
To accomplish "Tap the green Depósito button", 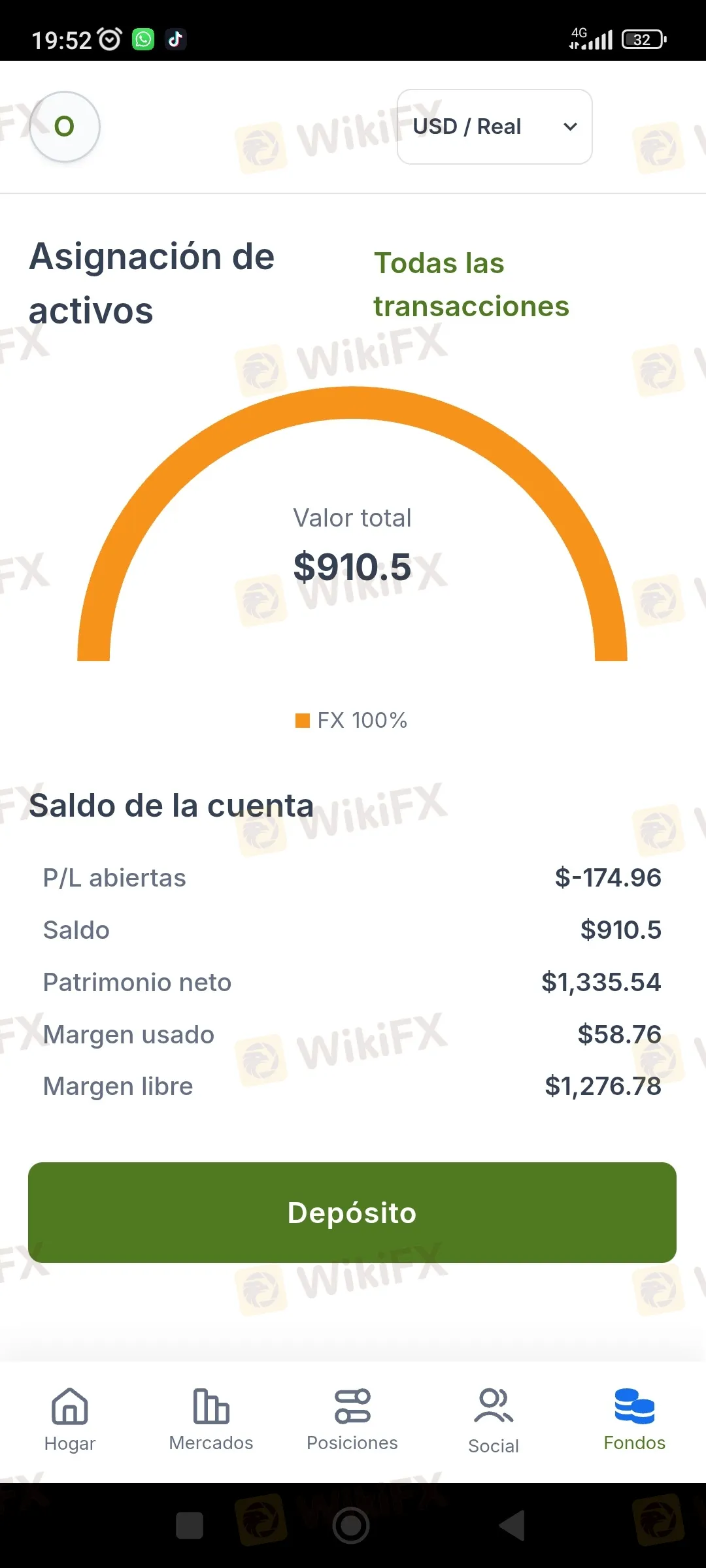I will click(x=352, y=1212).
